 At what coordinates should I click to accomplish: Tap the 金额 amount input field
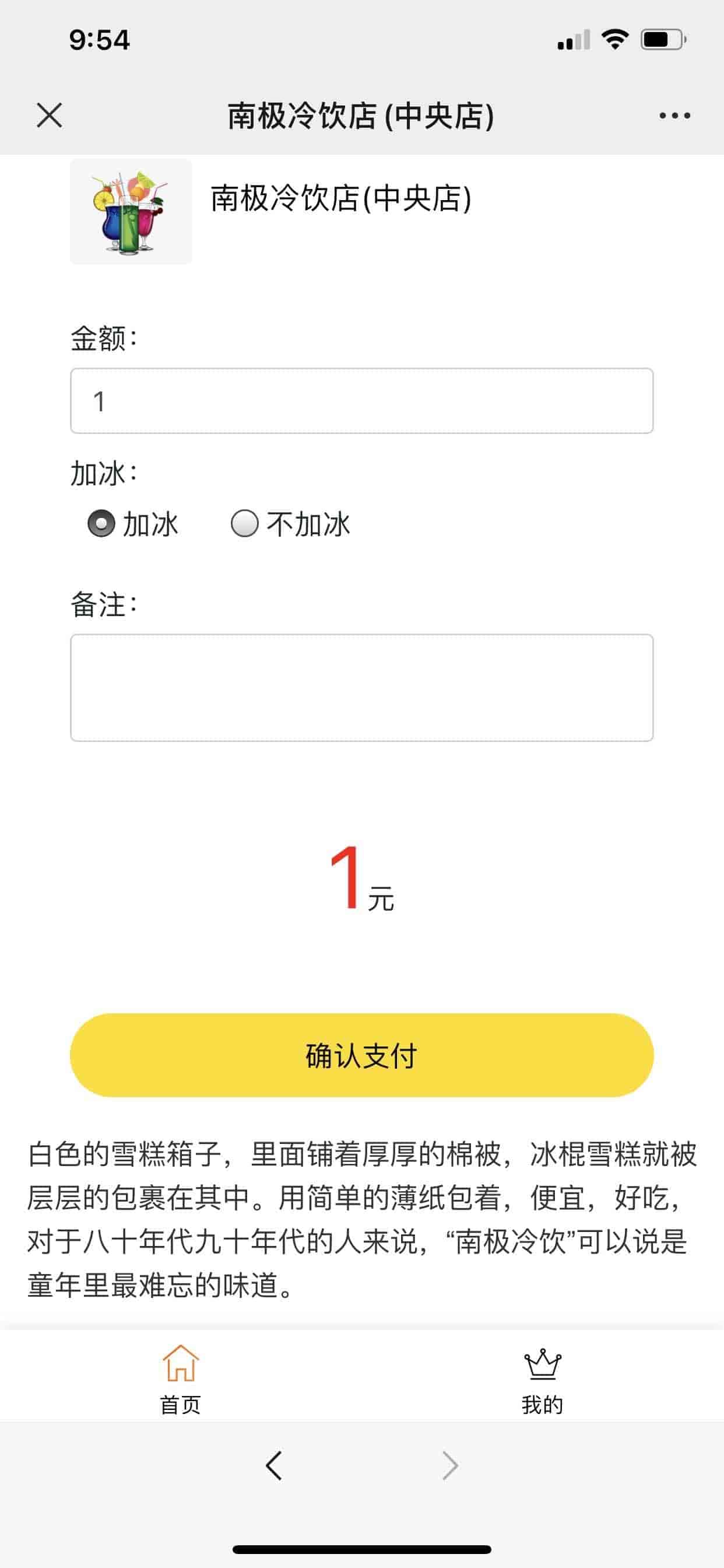pos(361,401)
